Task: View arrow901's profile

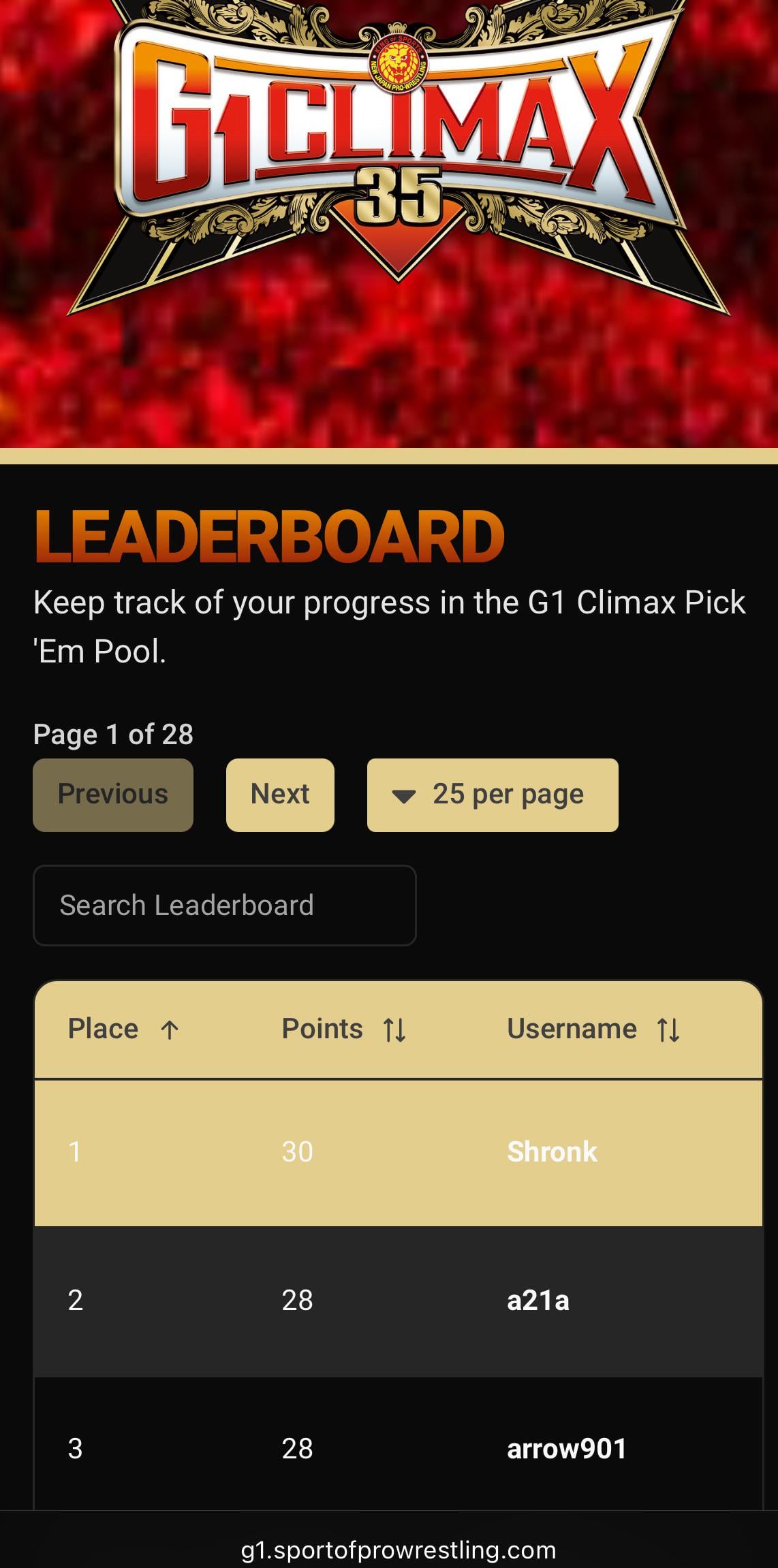Action: (x=567, y=1449)
